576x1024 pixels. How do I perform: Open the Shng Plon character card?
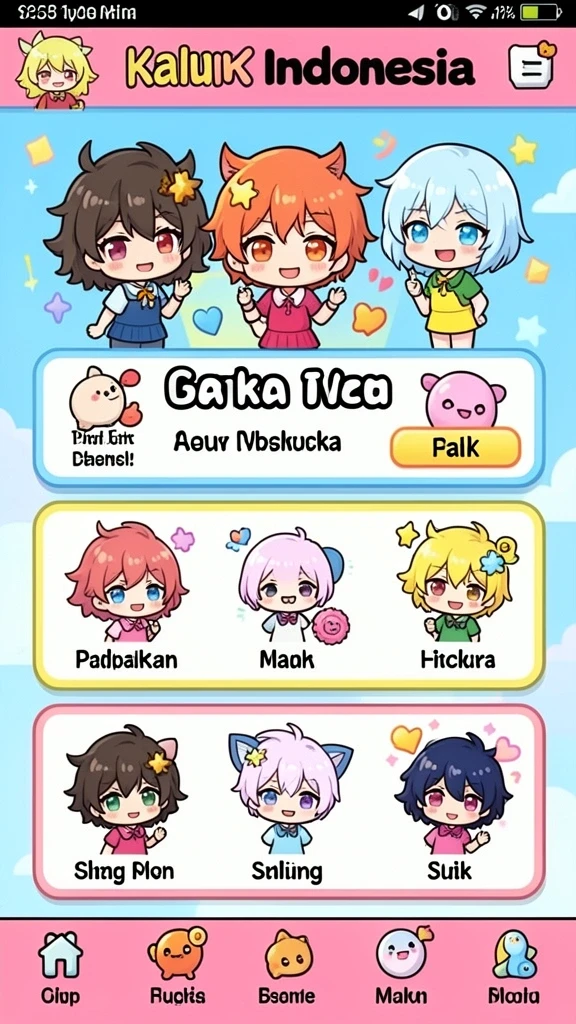coord(124,803)
